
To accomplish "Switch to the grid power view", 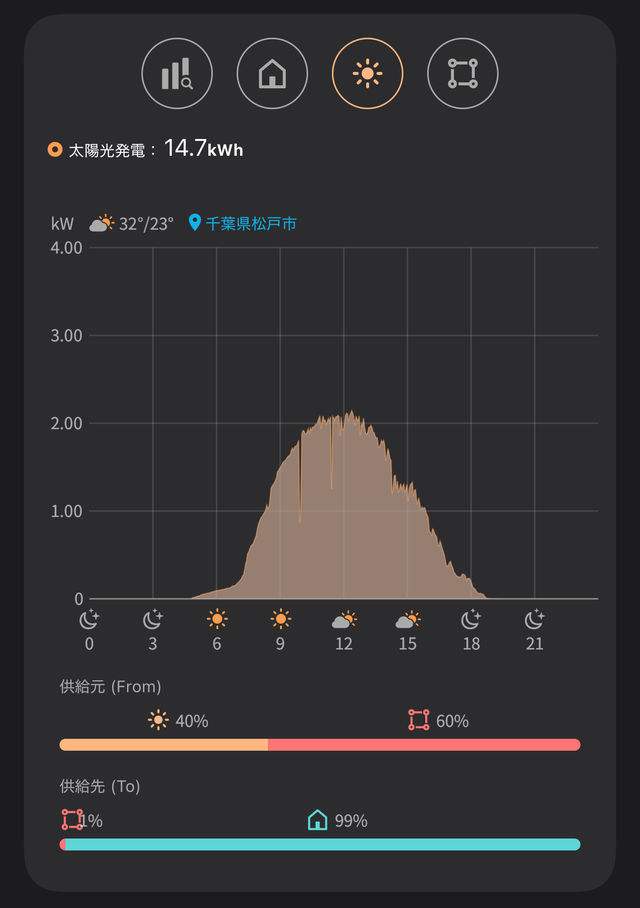I will 462,73.
